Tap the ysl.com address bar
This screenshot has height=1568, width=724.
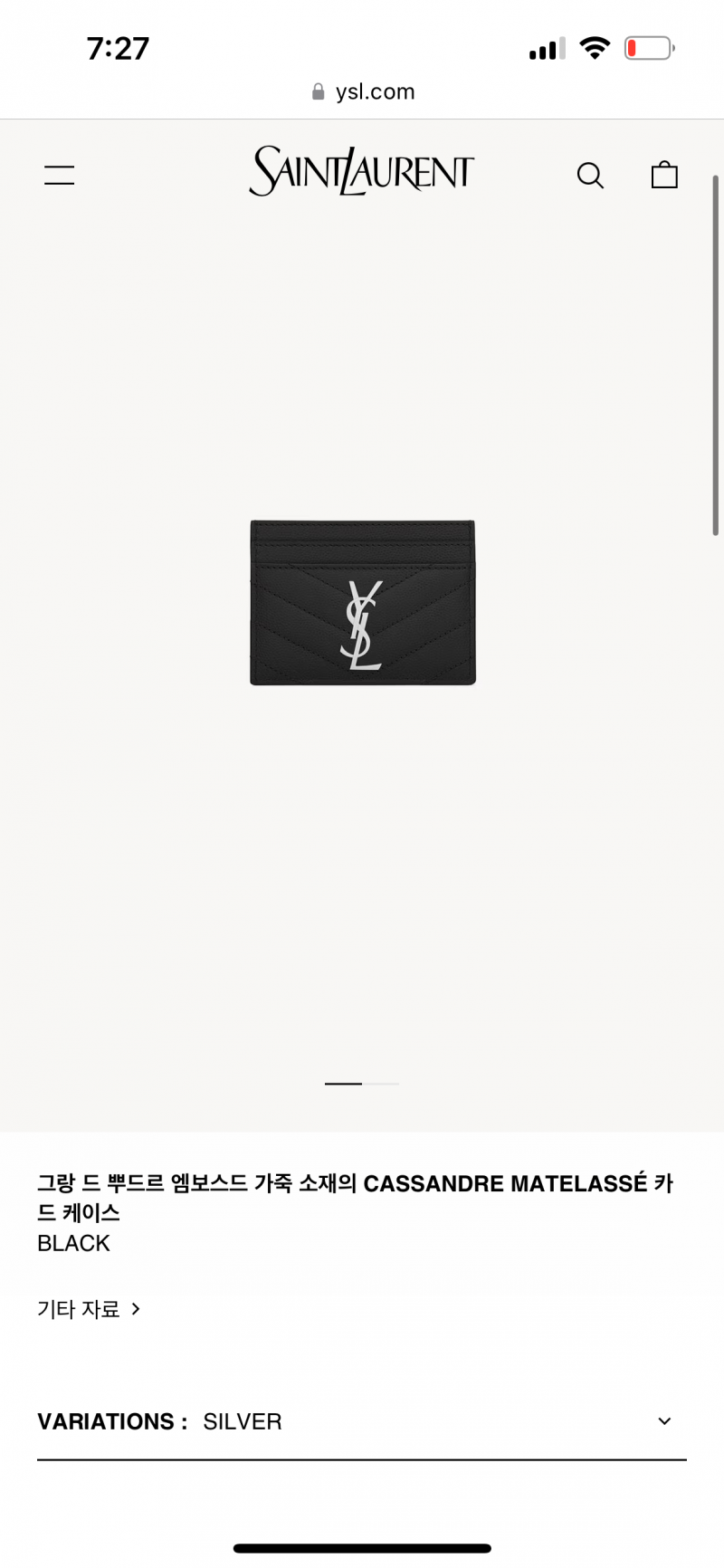point(362,91)
